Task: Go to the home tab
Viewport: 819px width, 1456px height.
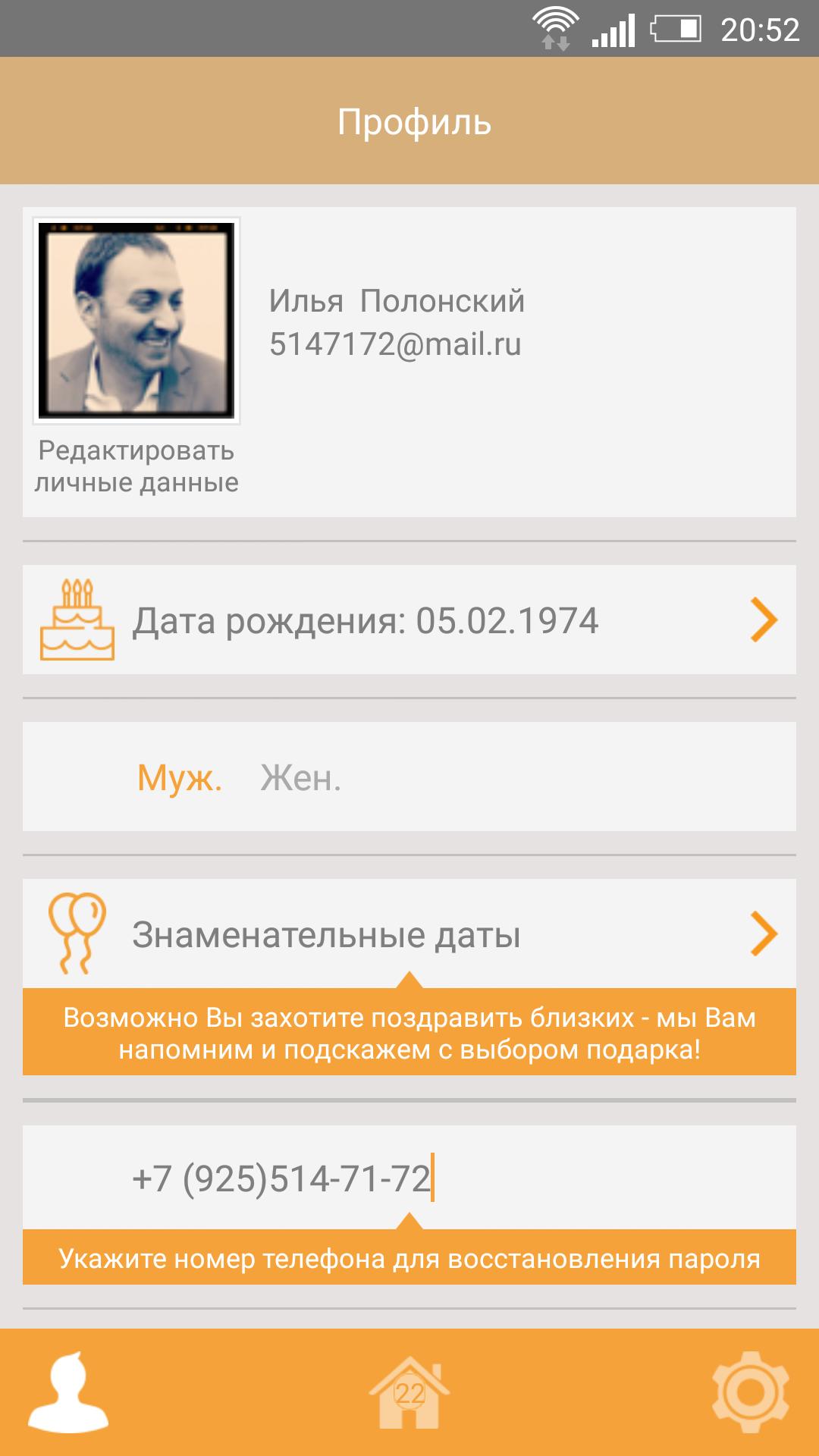Action: (x=409, y=1392)
